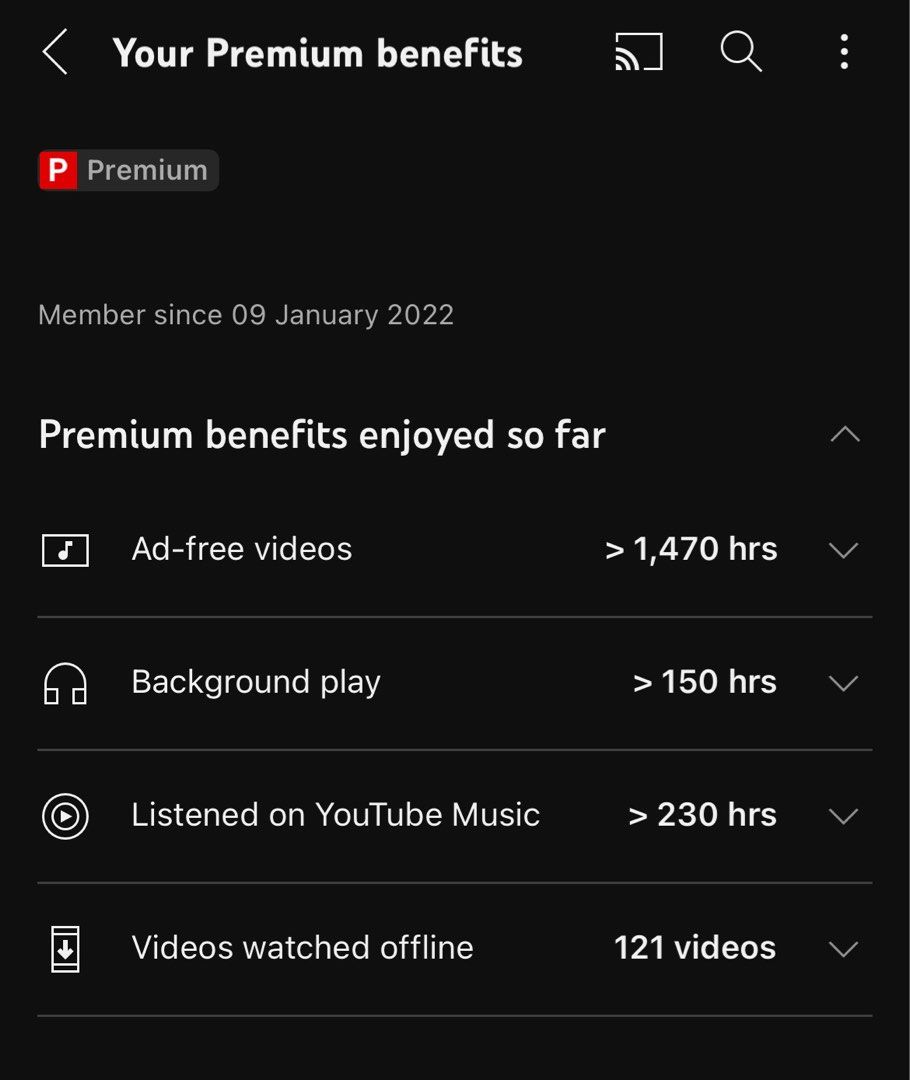Expand the Videos watched offline row
Viewport: 910px width, 1080px height.
[843, 948]
